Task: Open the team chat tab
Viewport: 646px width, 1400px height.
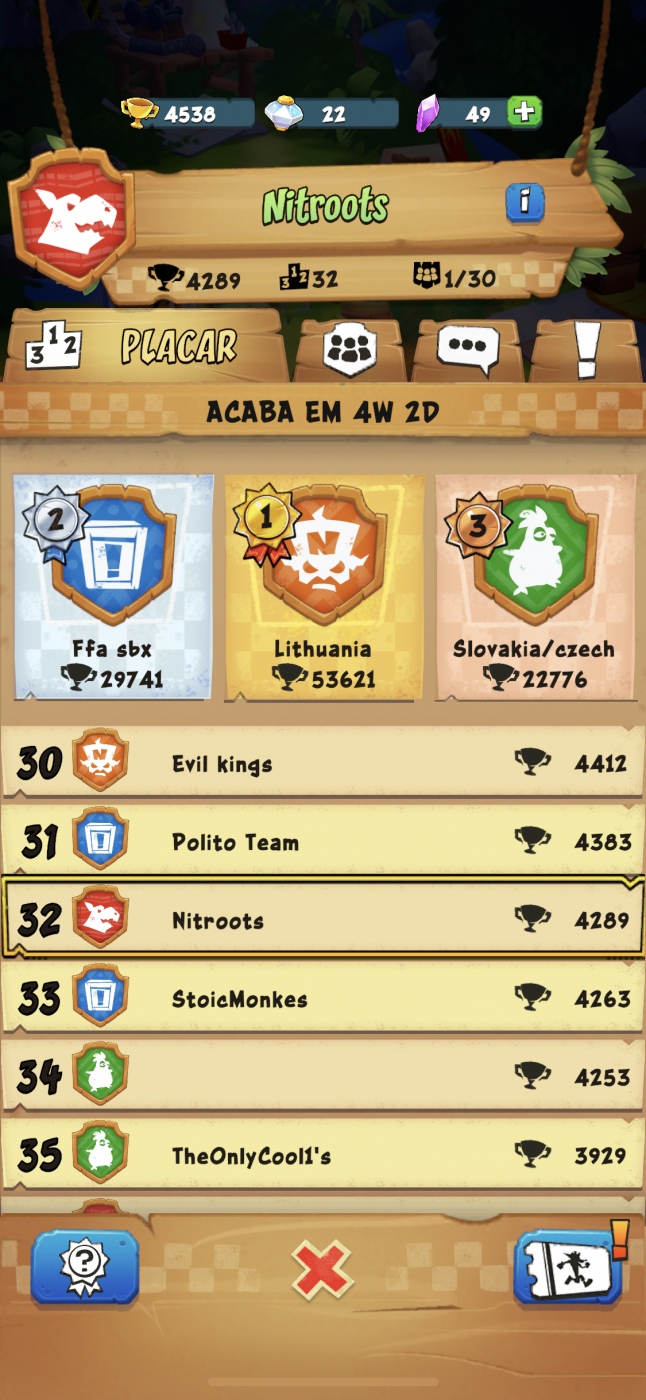Action: tap(468, 348)
